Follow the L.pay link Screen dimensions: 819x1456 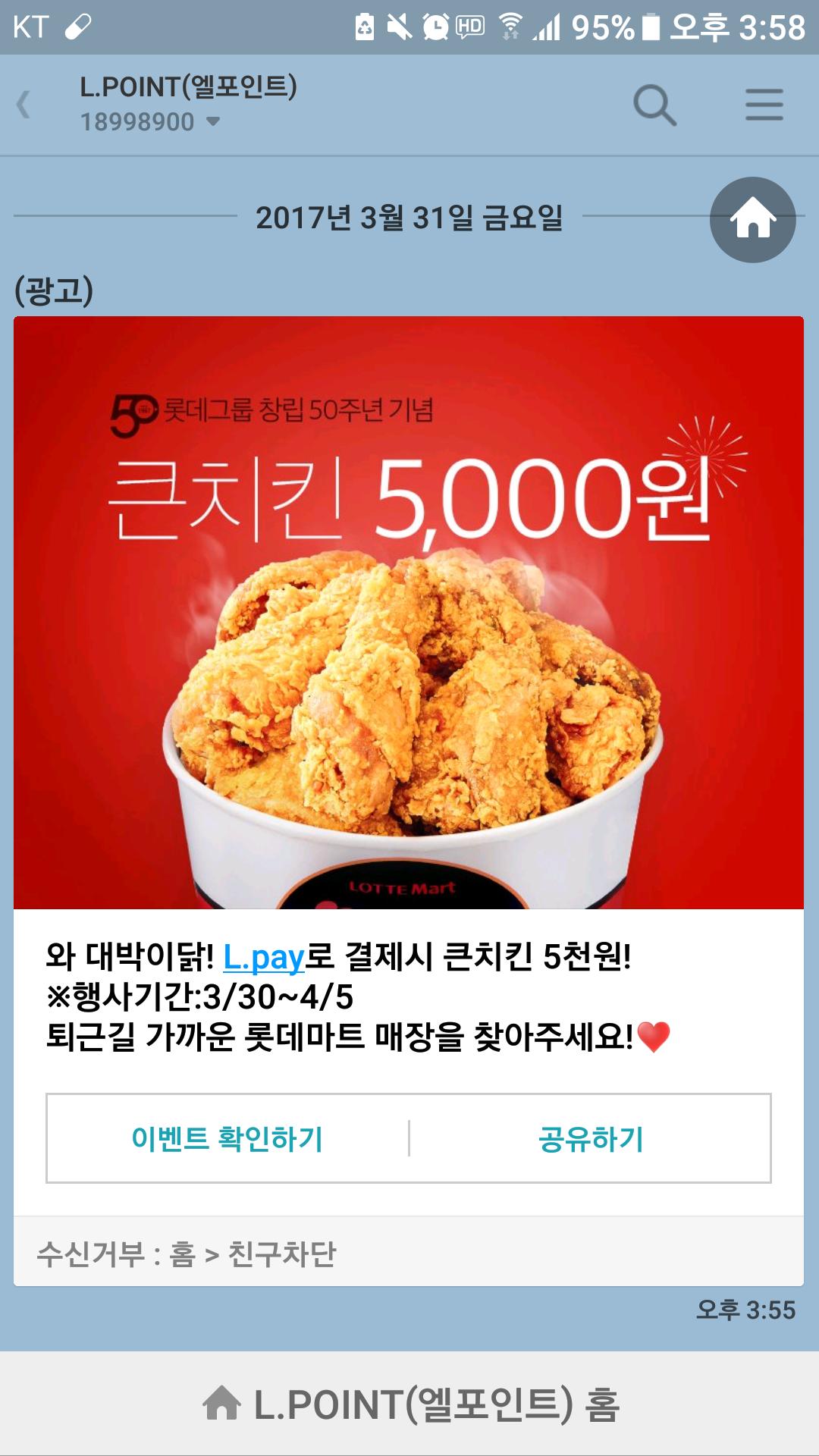tap(263, 958)
